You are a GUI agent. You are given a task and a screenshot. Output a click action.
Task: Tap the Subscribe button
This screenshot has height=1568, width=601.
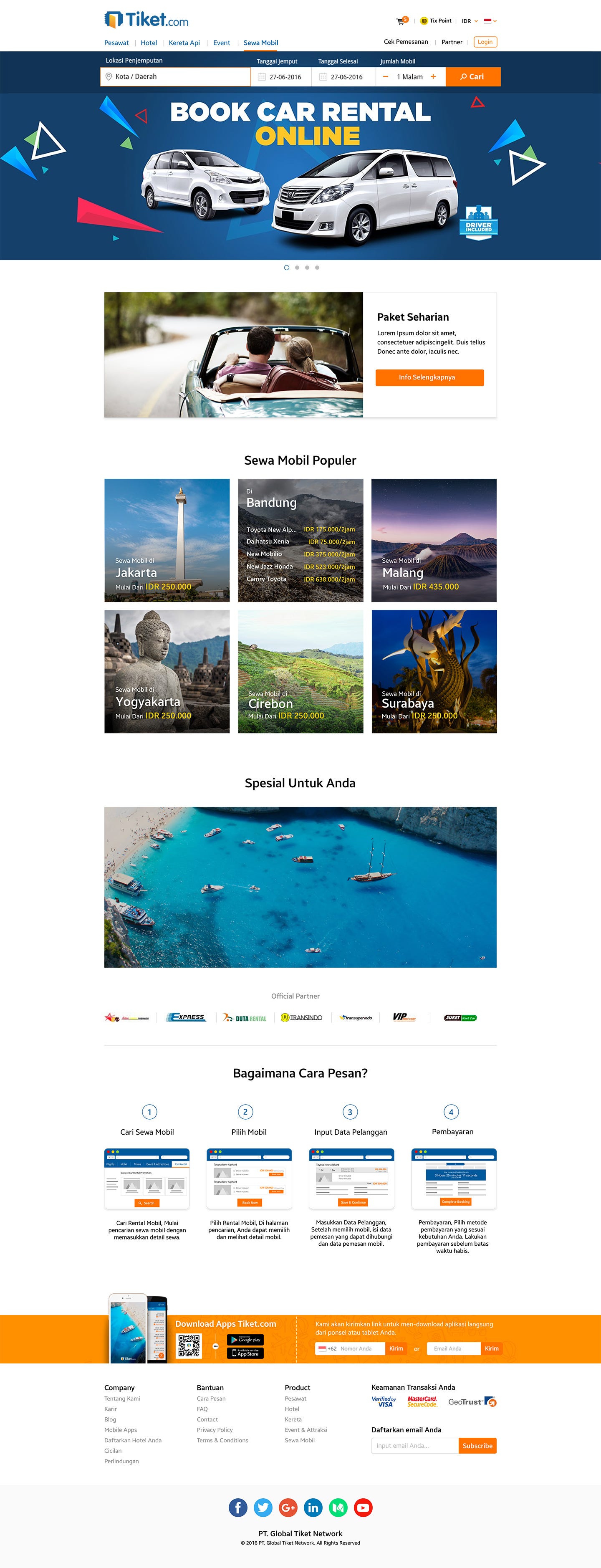click(x=477, y=1446)
